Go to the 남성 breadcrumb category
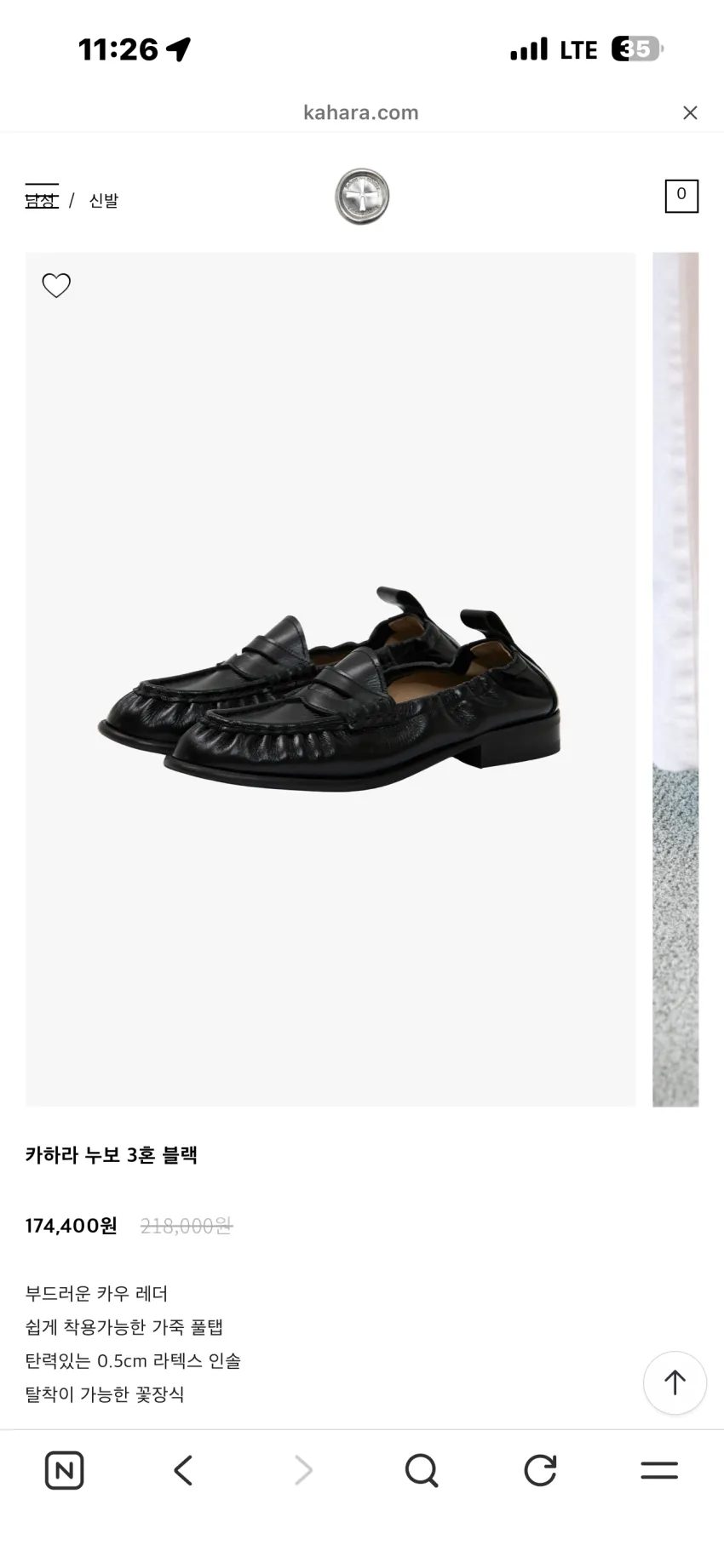Image resolution: width=724 pixels, height=1568 pixels. (x=42, y=201)
